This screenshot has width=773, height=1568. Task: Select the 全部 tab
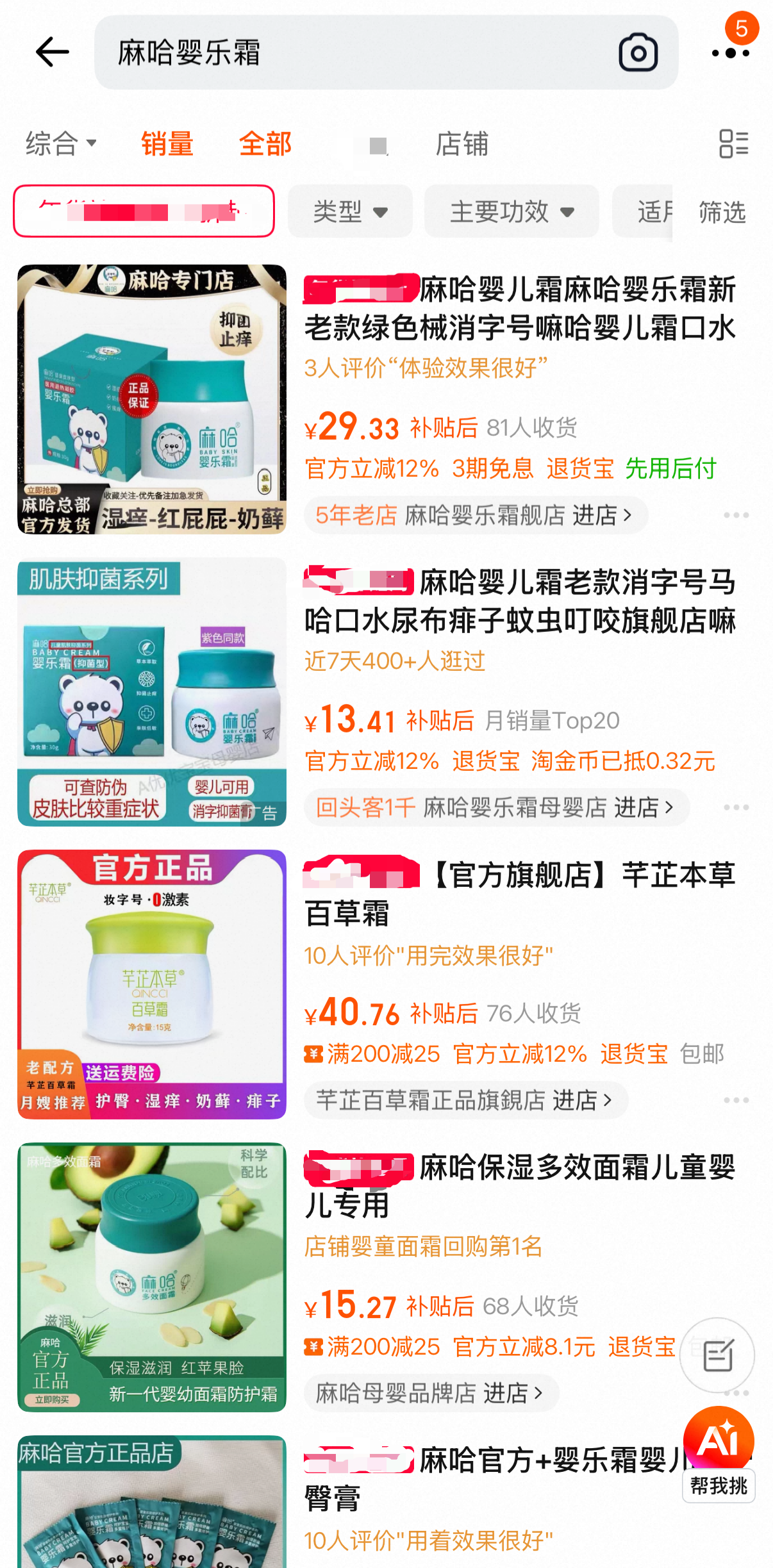(265, 144)
